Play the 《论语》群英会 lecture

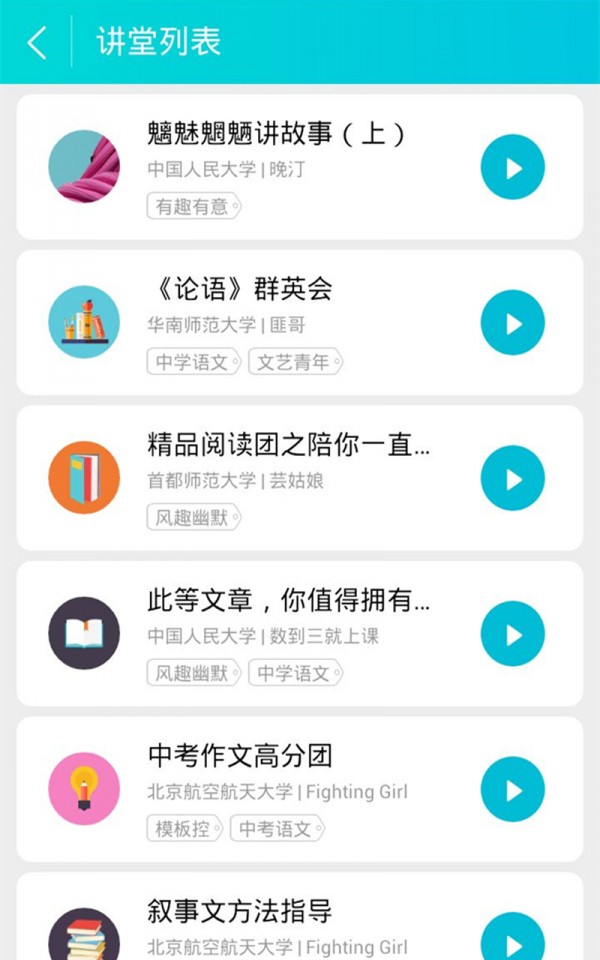(x=512, y=323)
